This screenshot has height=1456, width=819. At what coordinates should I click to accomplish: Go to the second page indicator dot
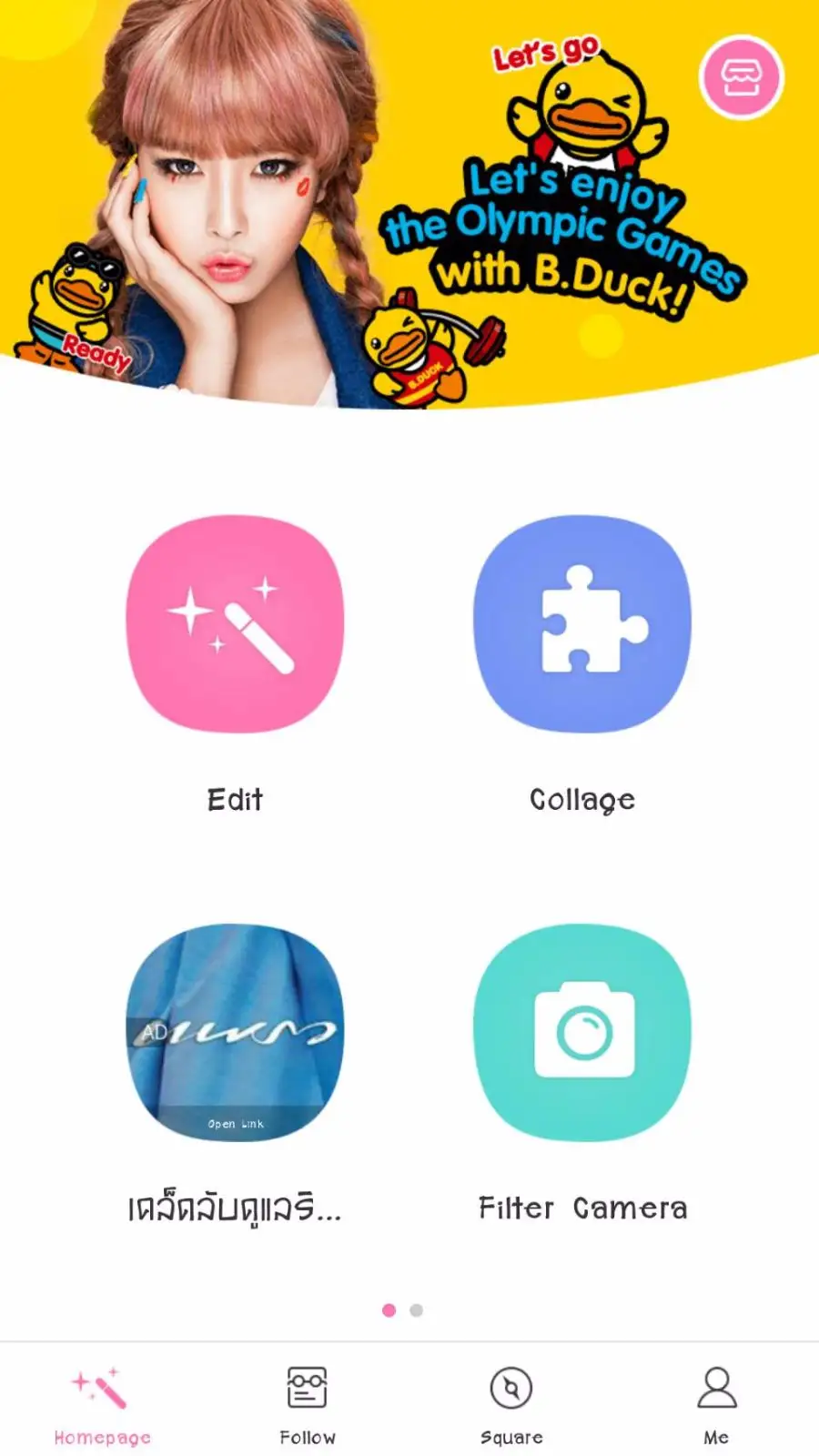click(x=417, y=1310)
